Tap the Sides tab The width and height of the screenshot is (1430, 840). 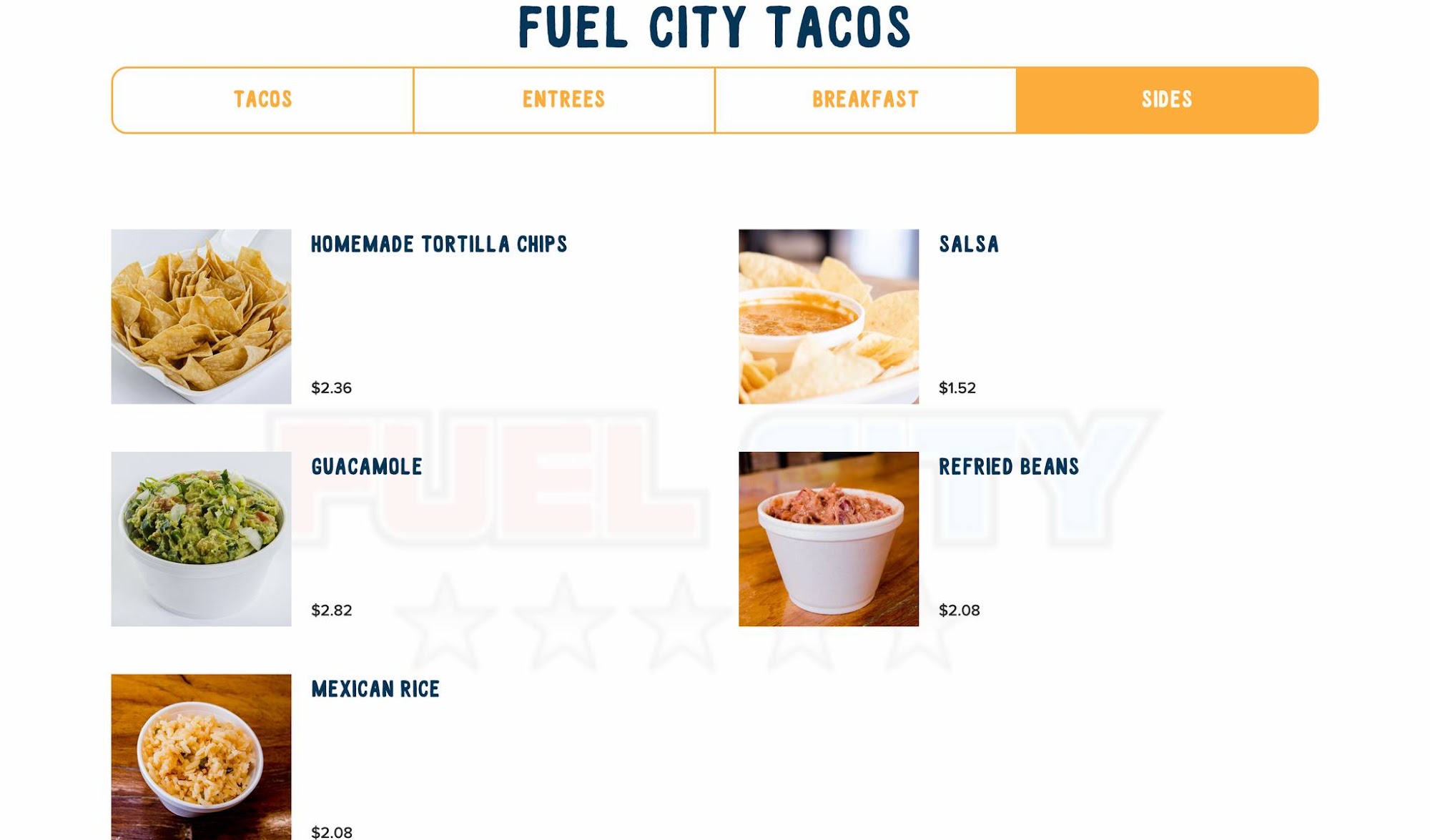coord(1167,99)
